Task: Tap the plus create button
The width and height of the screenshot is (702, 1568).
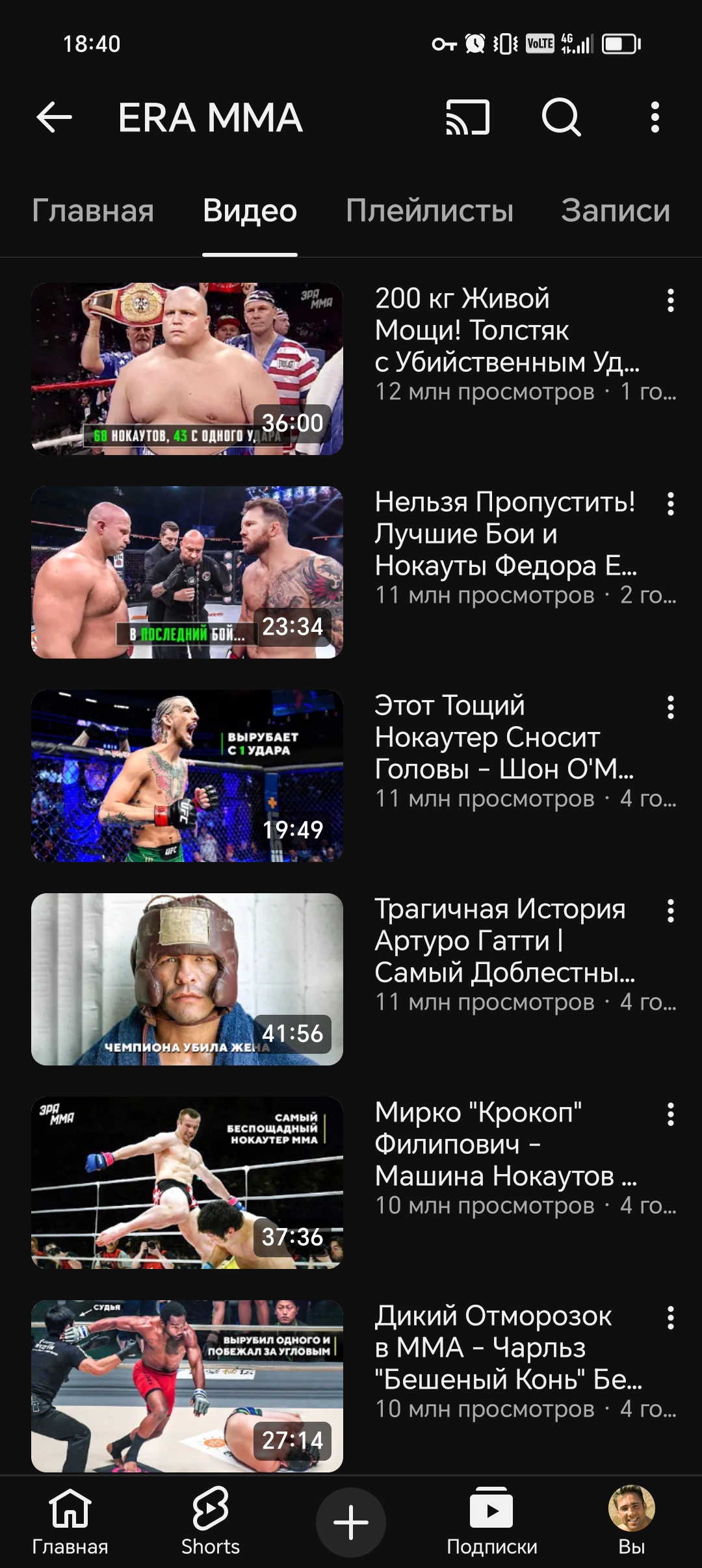Action: click(x=351, y=1522)
